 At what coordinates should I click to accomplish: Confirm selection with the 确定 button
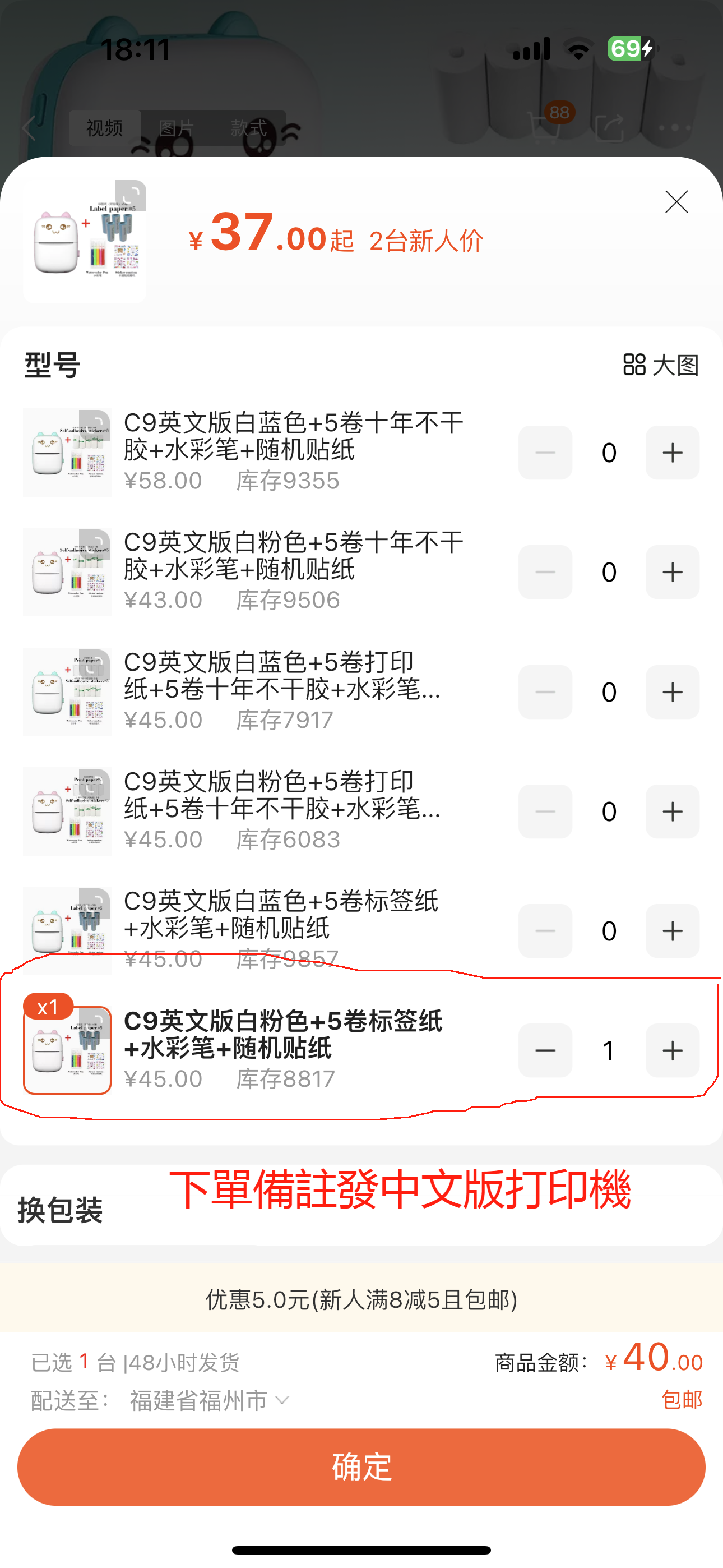(x=361, y=1467)
